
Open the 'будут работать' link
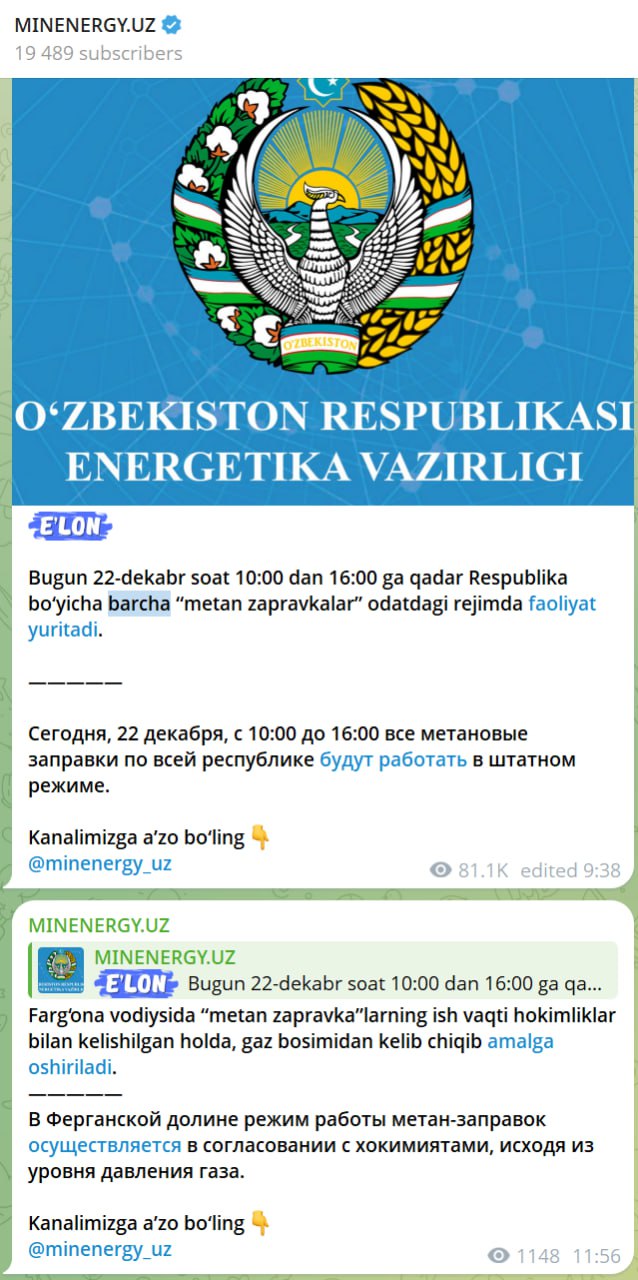click(x=393, y=760)
